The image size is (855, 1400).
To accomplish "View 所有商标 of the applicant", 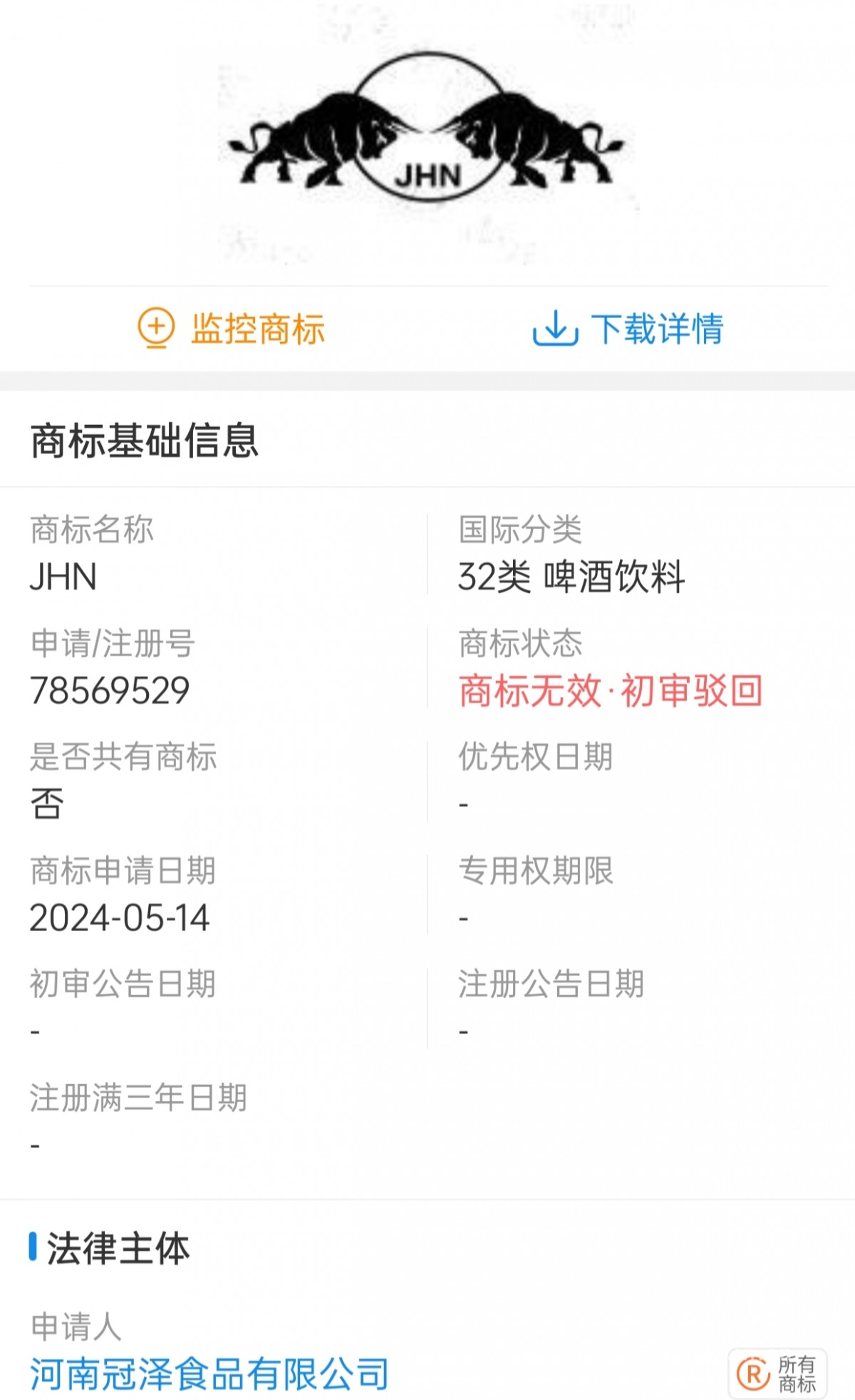I will click(x=777, y=1374).
